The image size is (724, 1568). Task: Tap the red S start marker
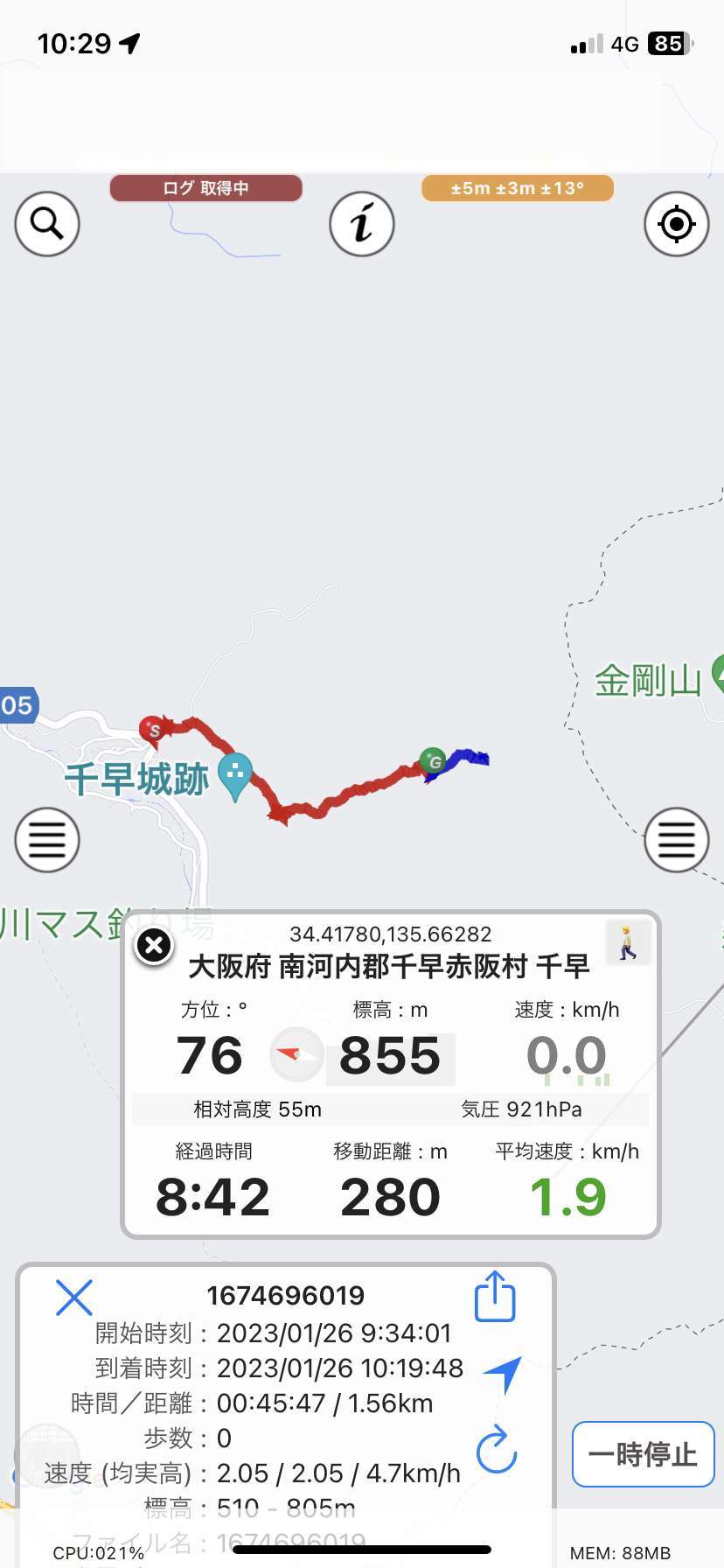pos(153,729)
